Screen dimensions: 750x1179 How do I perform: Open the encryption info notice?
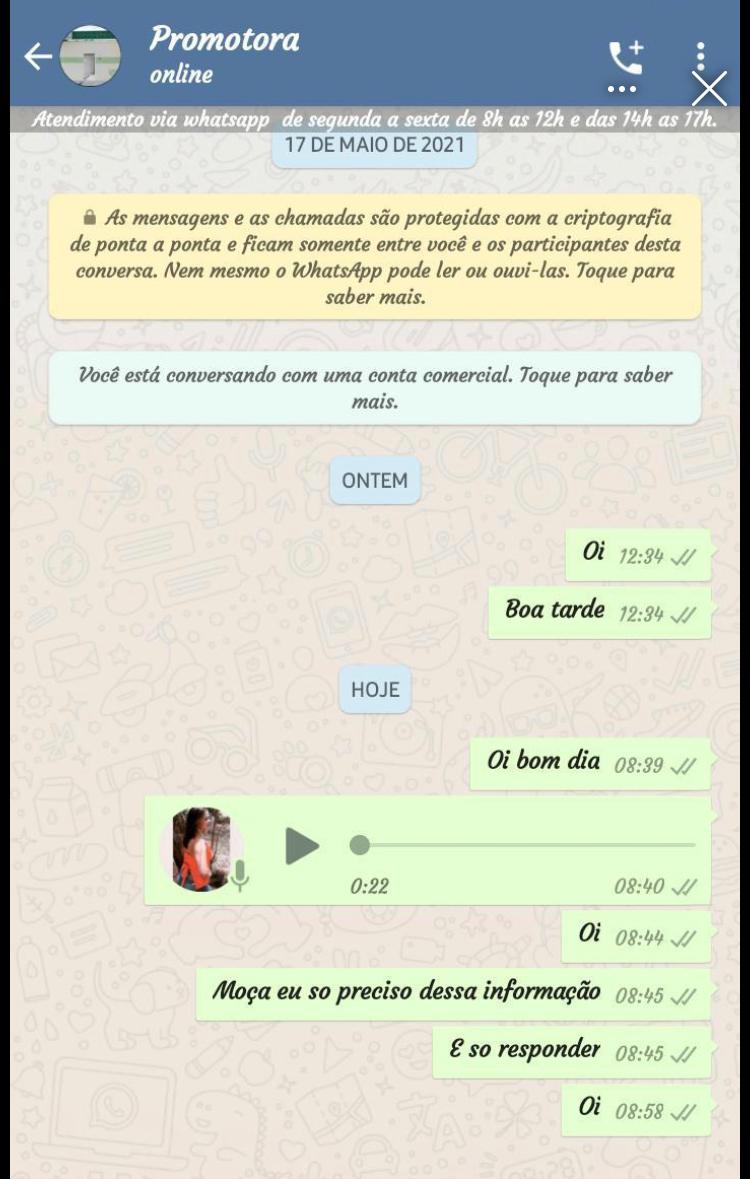374,257
